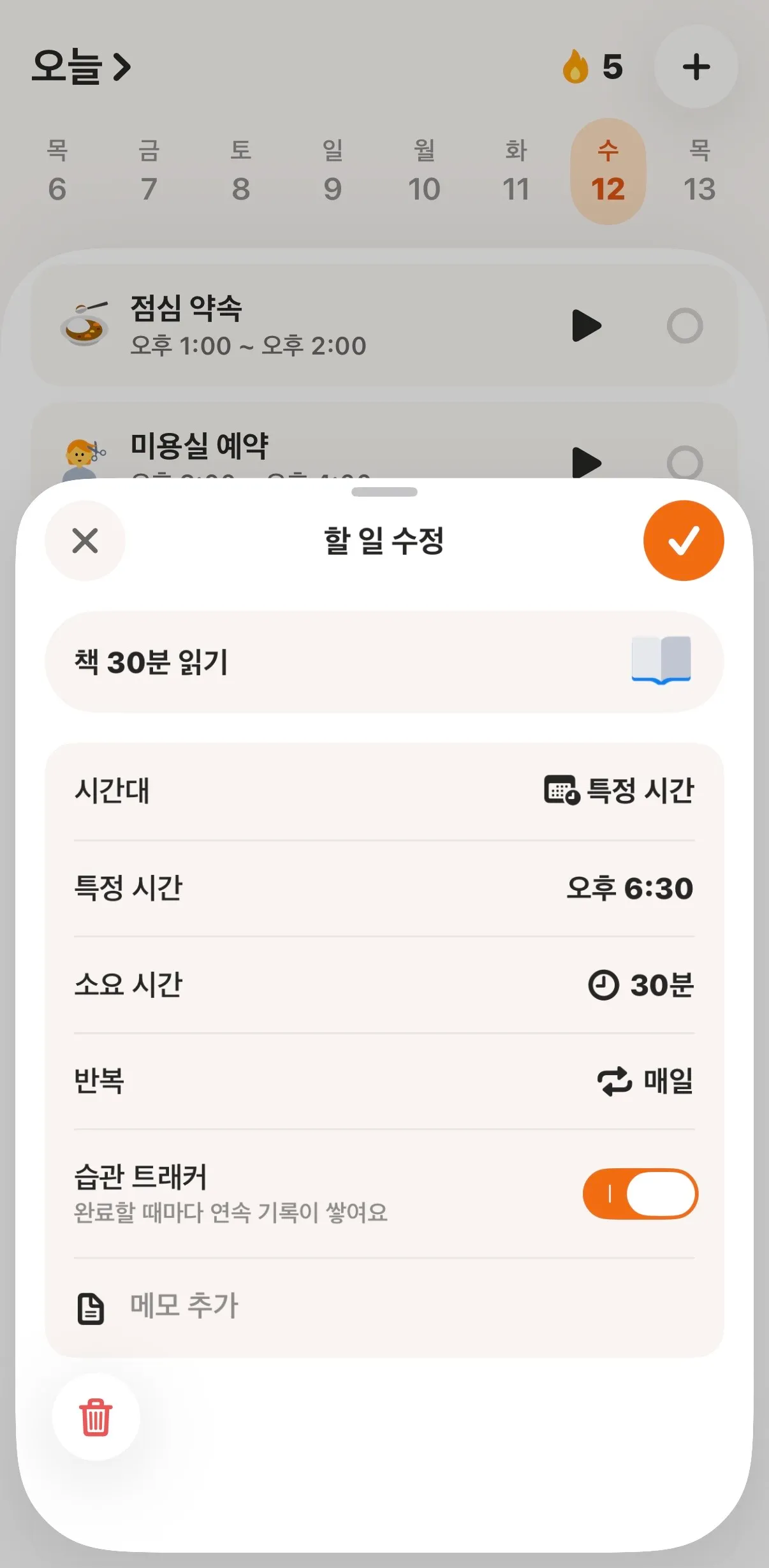769x1568 pixels.
Task: Change the 특정 시간 value 오후 6:30
Action: [384, 888]
